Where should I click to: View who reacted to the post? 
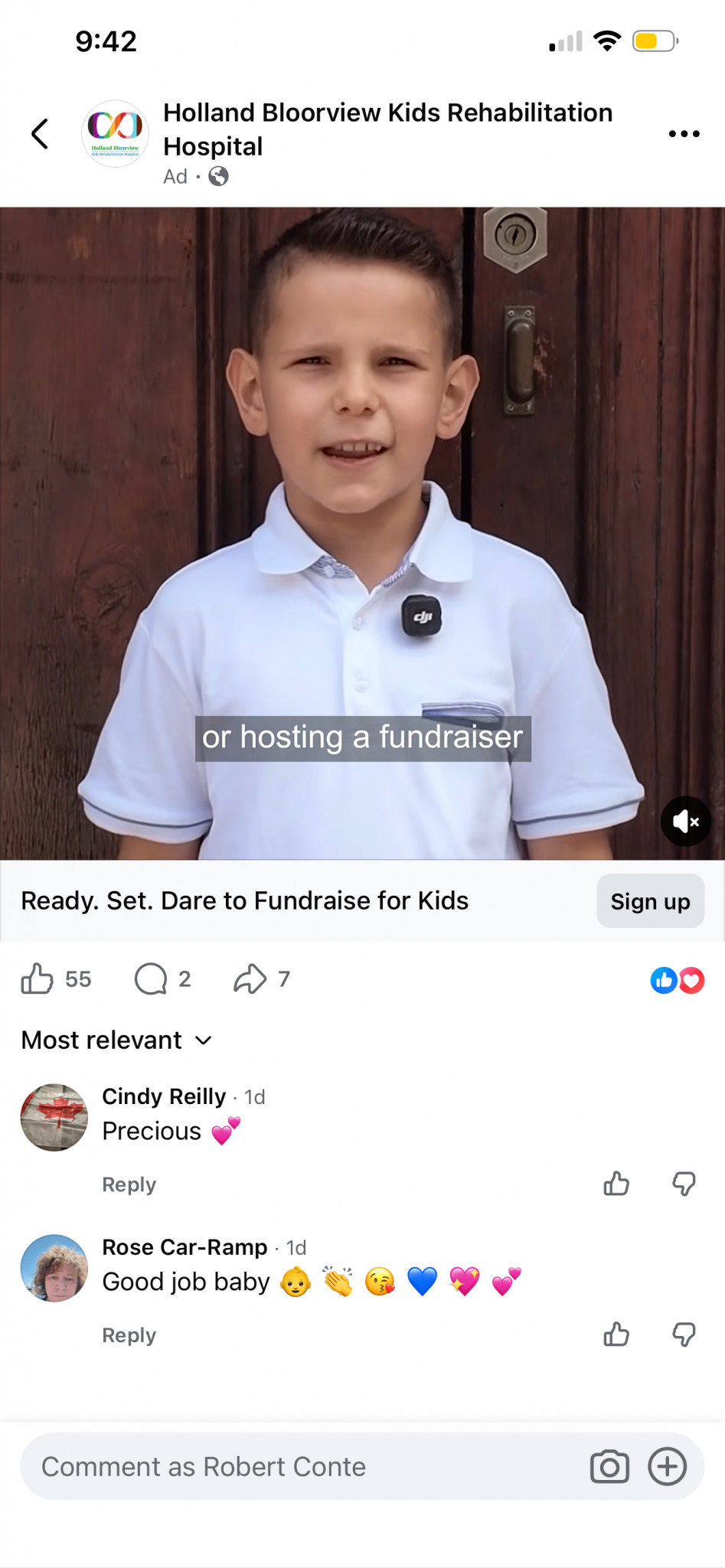(x=678, y=980)
